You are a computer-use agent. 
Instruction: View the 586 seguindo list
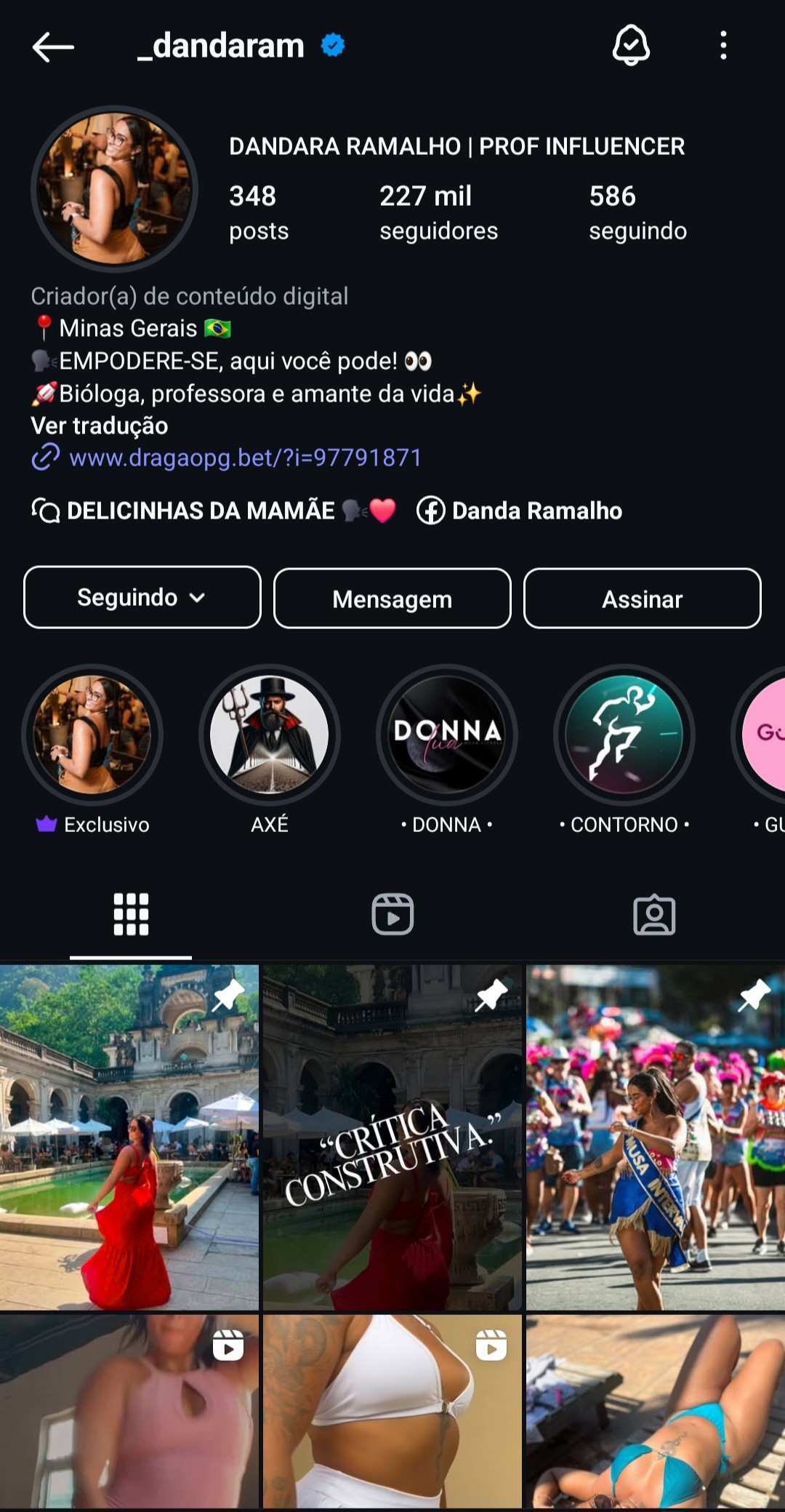pyautogui.click(x=637, y=212)
